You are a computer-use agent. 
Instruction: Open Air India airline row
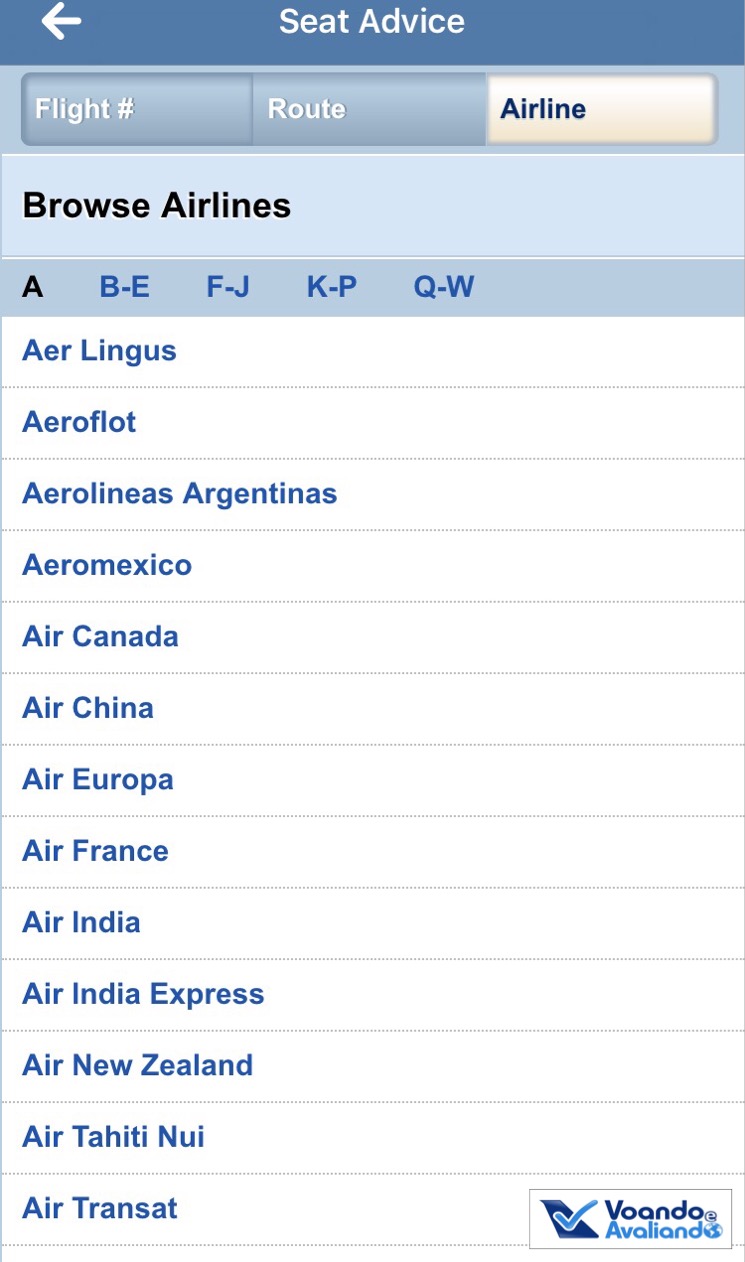pos(81,922)
